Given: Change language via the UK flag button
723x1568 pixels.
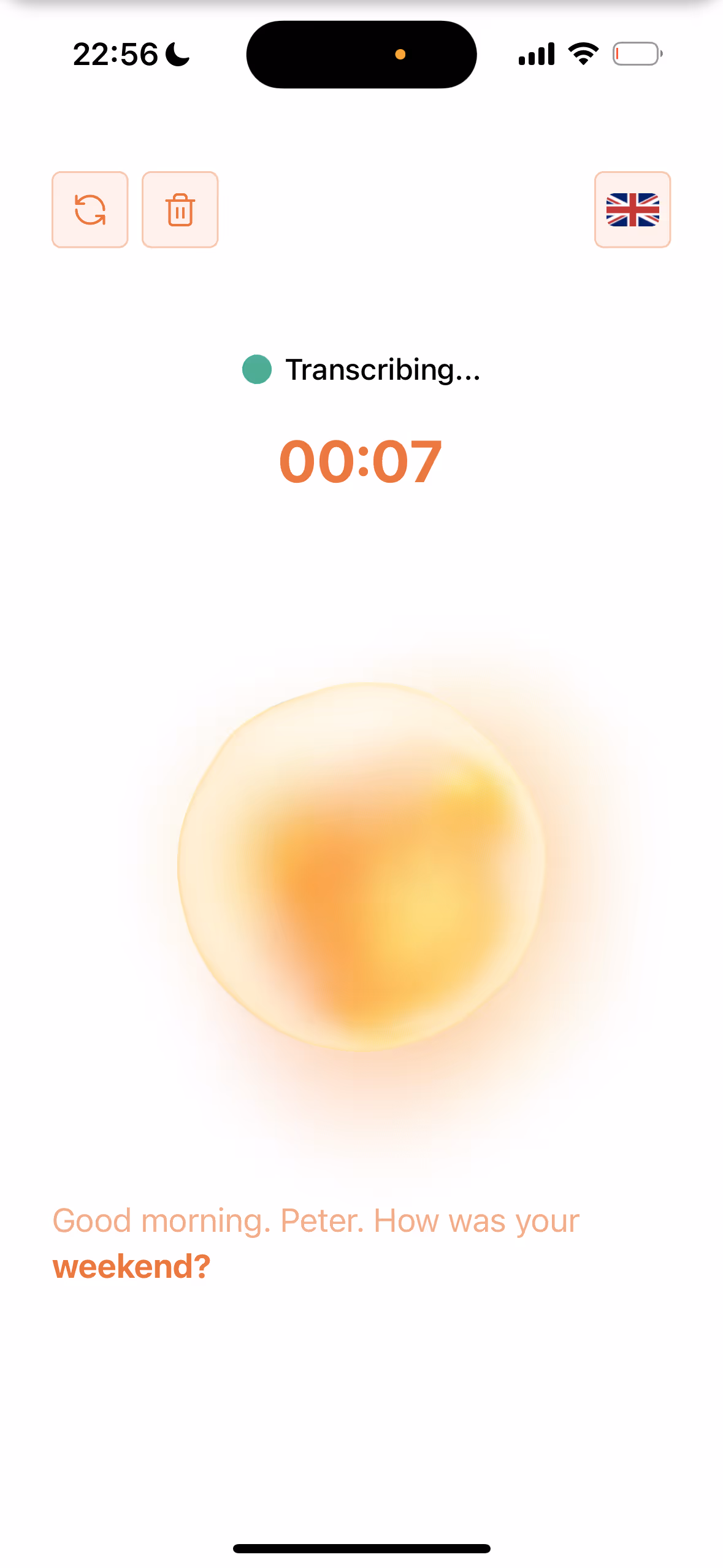Looking at the screenshot, I should (632, 210).
